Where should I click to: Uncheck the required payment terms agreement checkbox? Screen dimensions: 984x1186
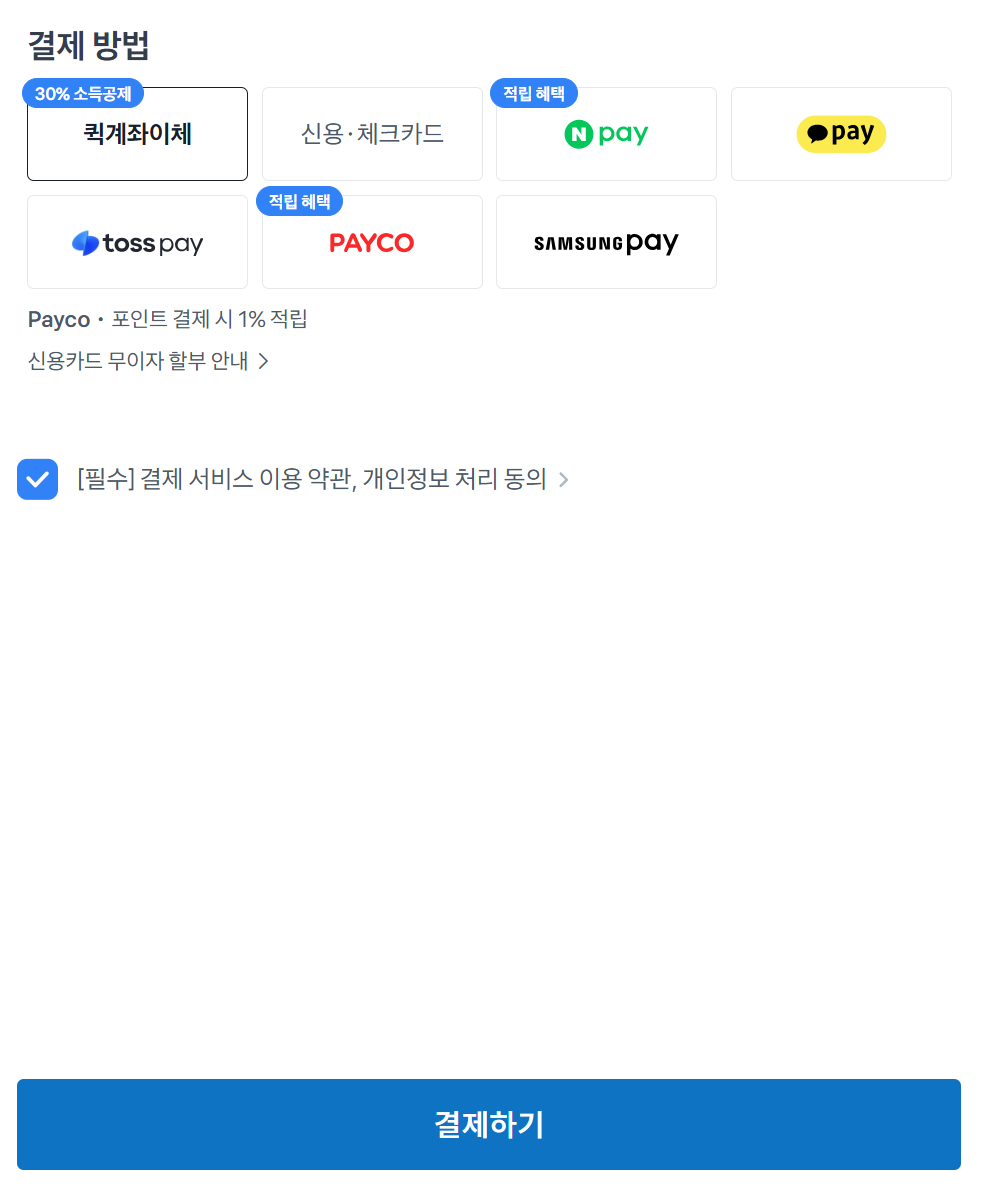tap(37, 479)
